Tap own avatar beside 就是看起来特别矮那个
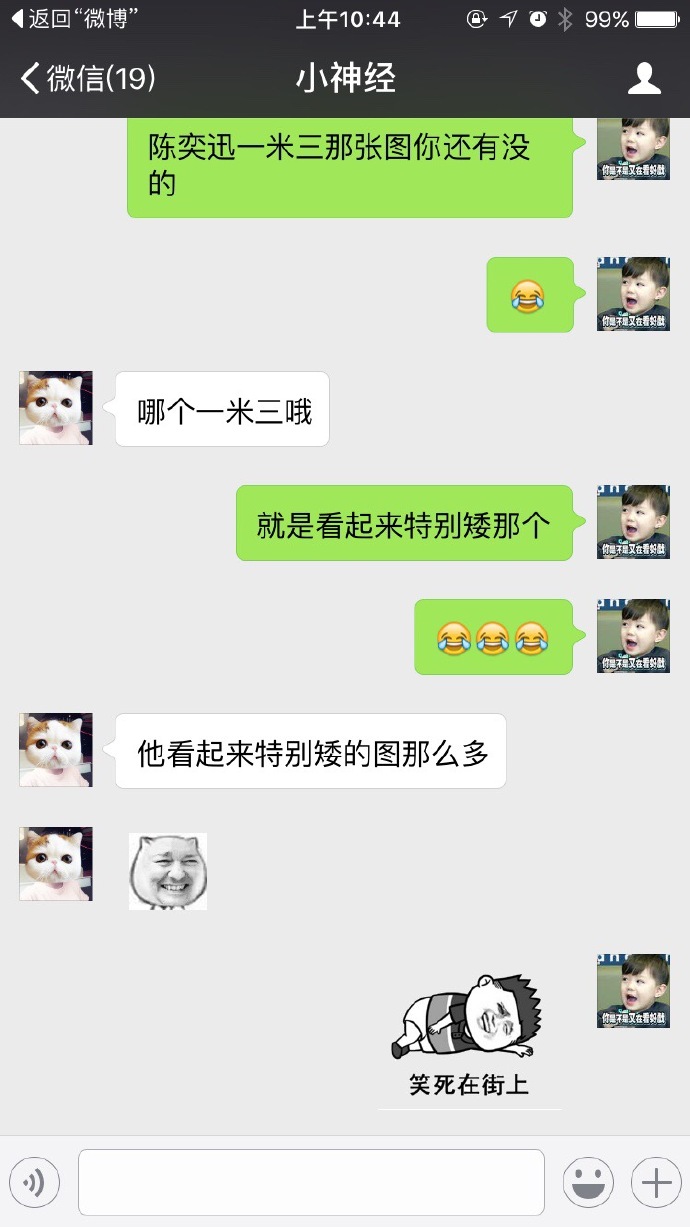 coord(633,522)
